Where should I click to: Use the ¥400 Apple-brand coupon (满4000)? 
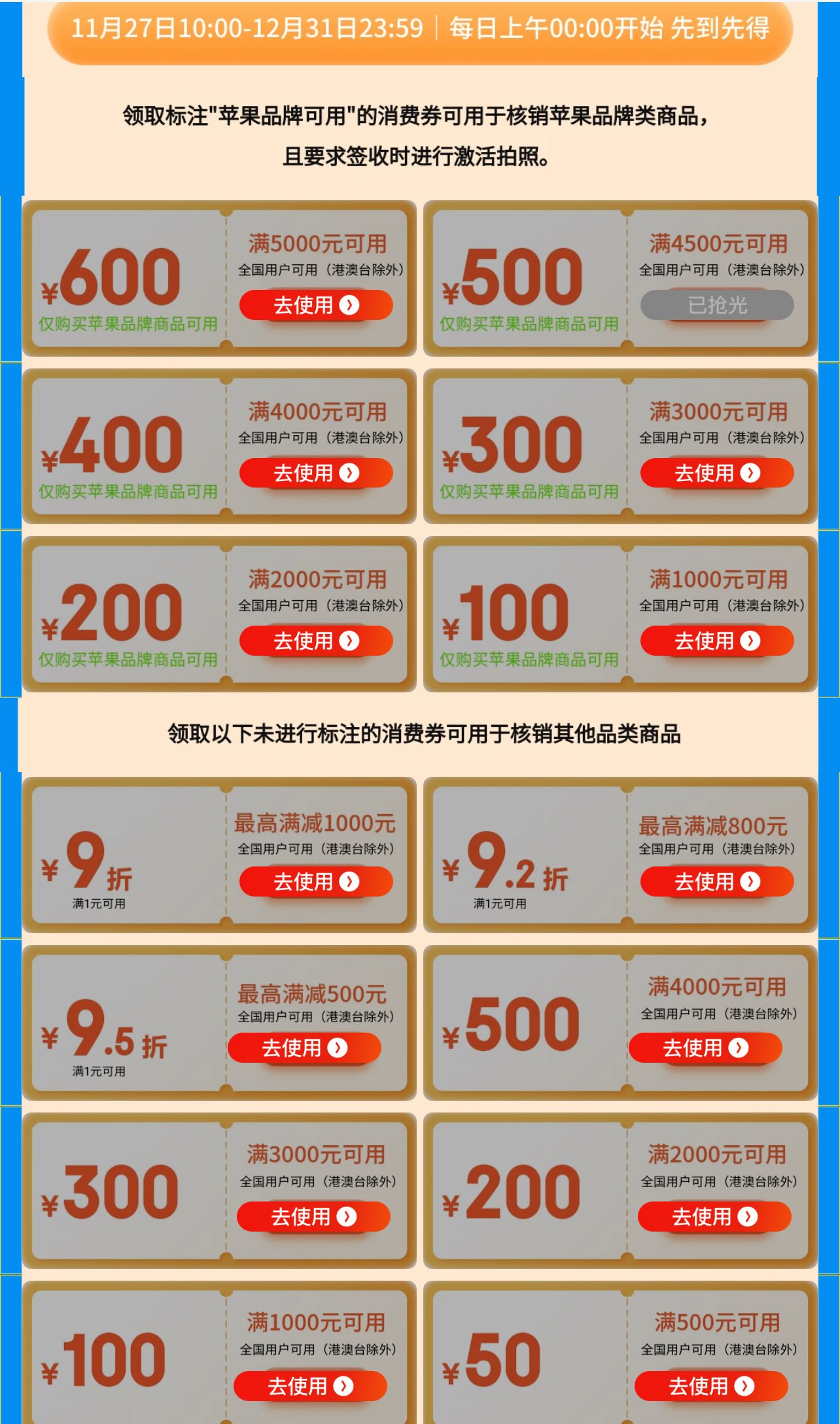coord(316,472)
